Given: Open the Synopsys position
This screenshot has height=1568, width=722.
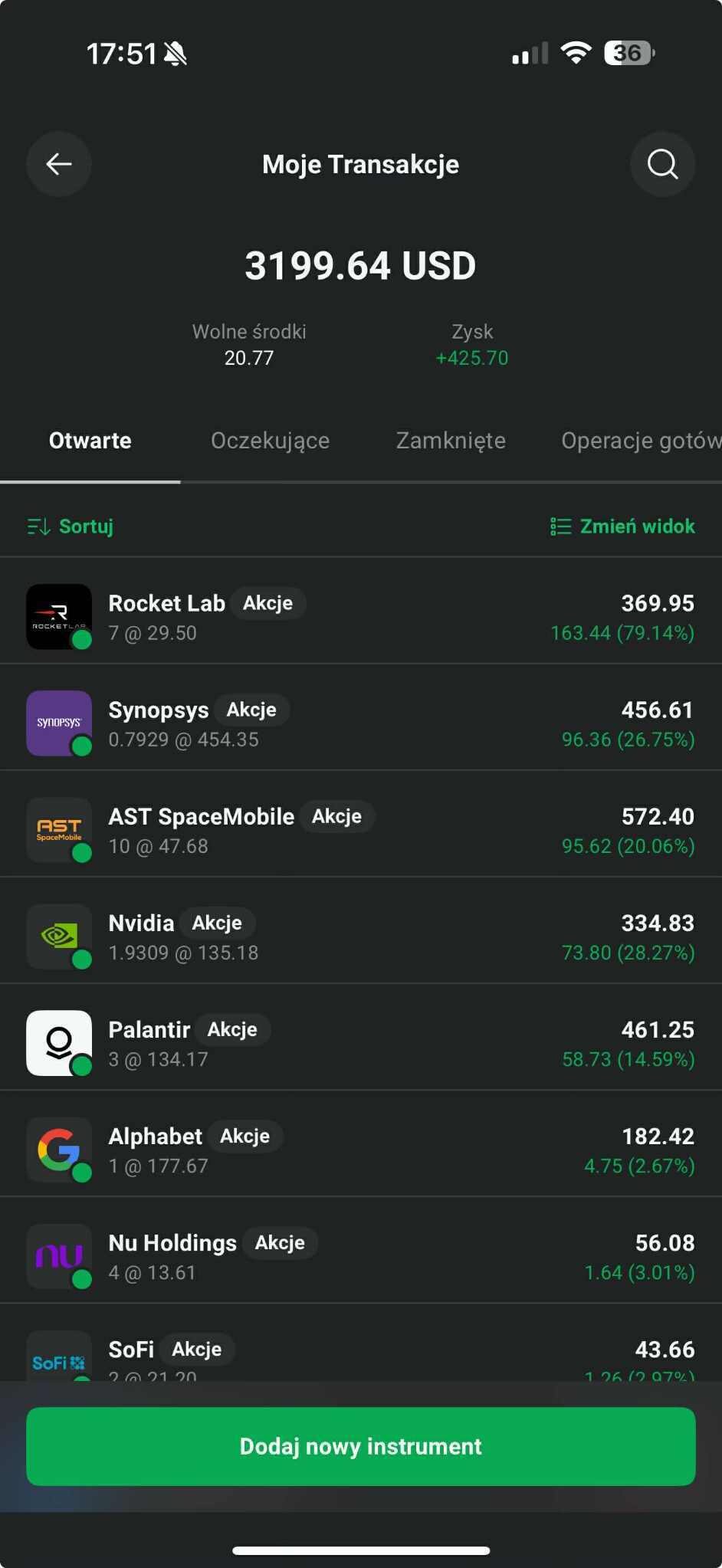Looking at the screenshot, I should click(360, 723).
